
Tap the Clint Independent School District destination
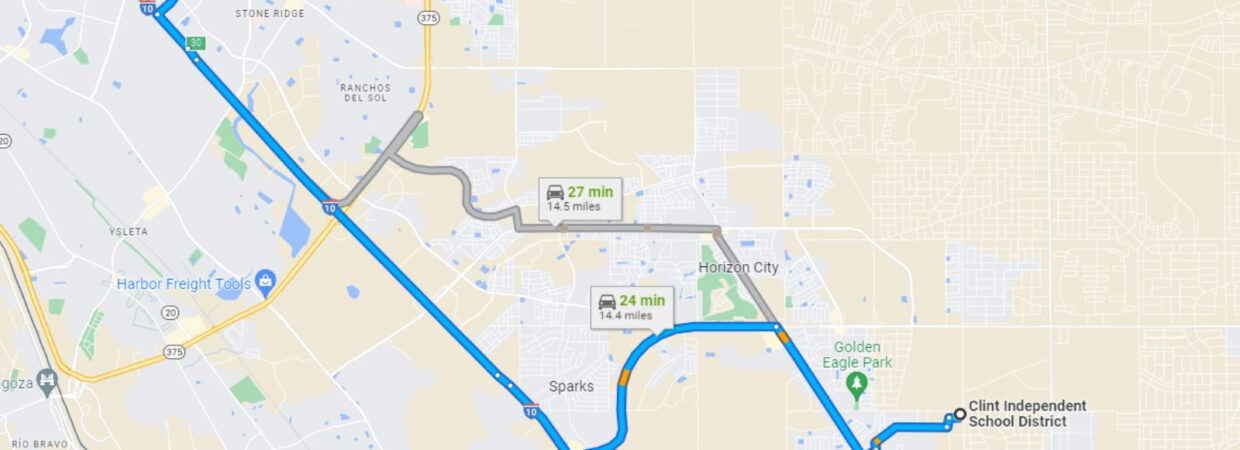tap(960, 413)
